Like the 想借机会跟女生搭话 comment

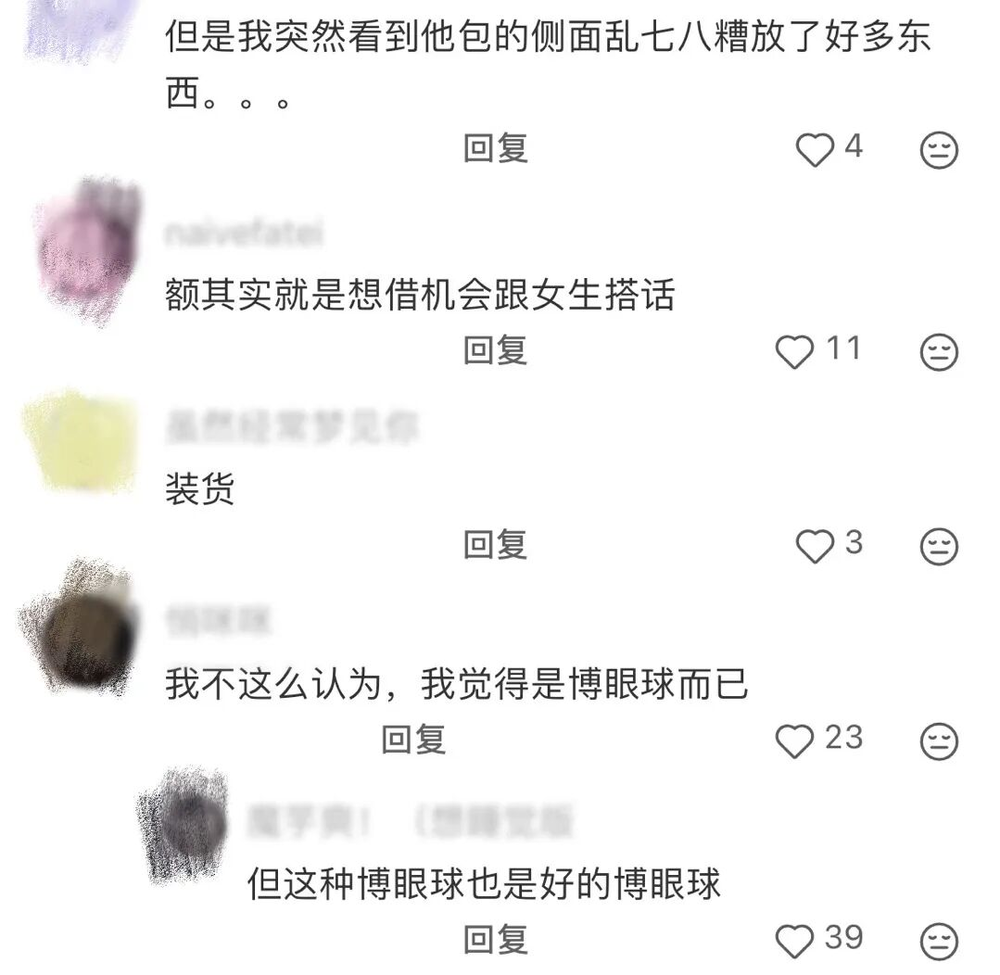(x=796, y=351)
